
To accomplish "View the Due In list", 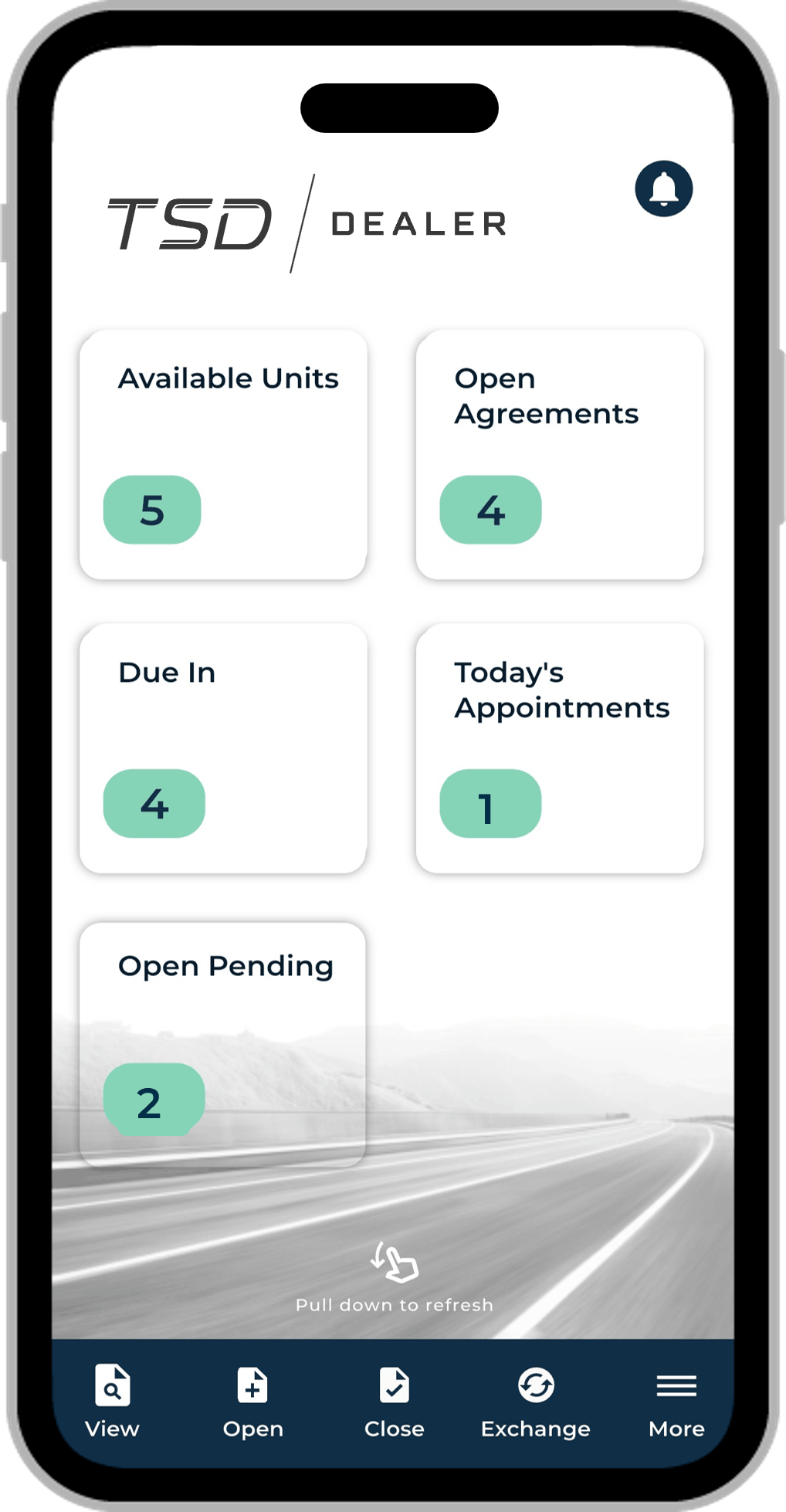I will coord(222,748).
